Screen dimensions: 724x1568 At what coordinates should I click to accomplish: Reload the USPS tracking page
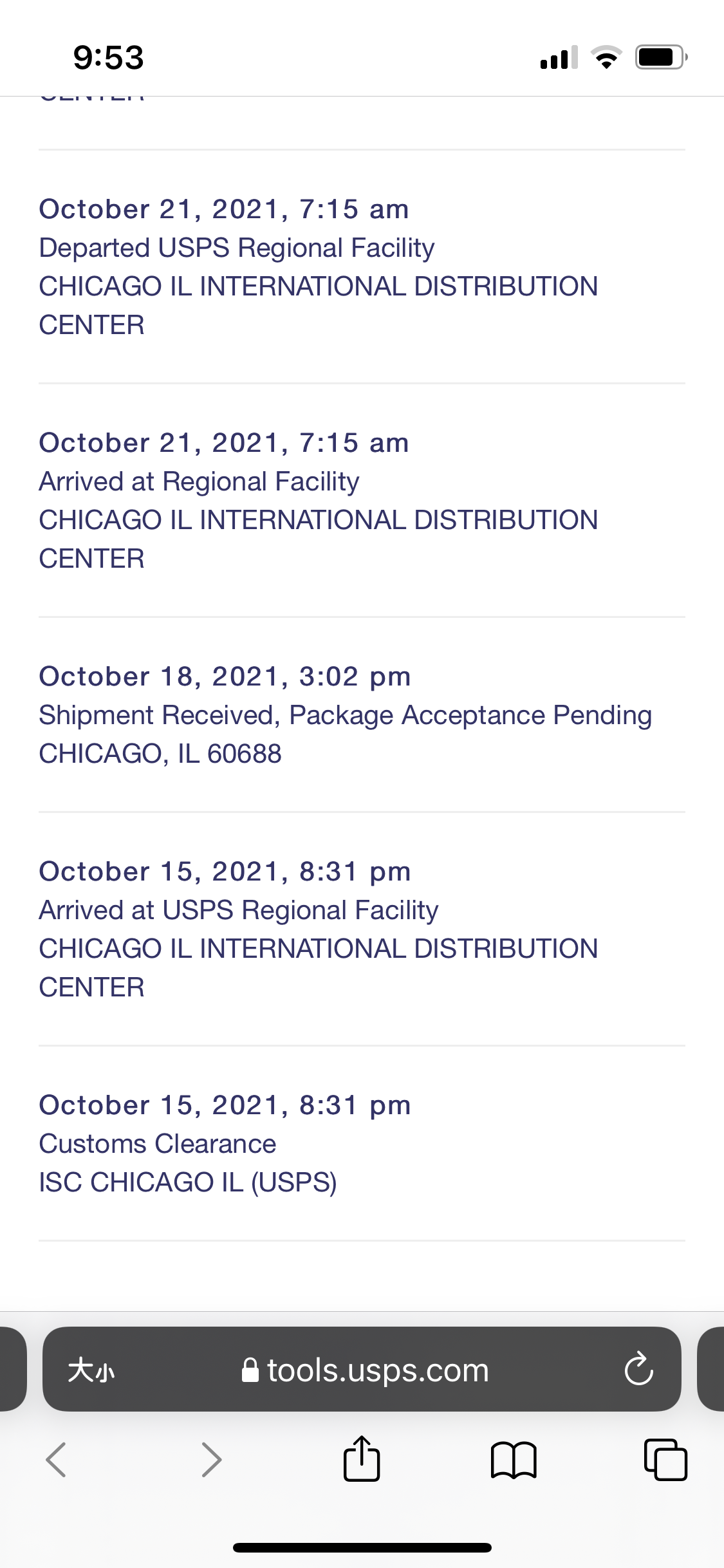click(638, 1368)
